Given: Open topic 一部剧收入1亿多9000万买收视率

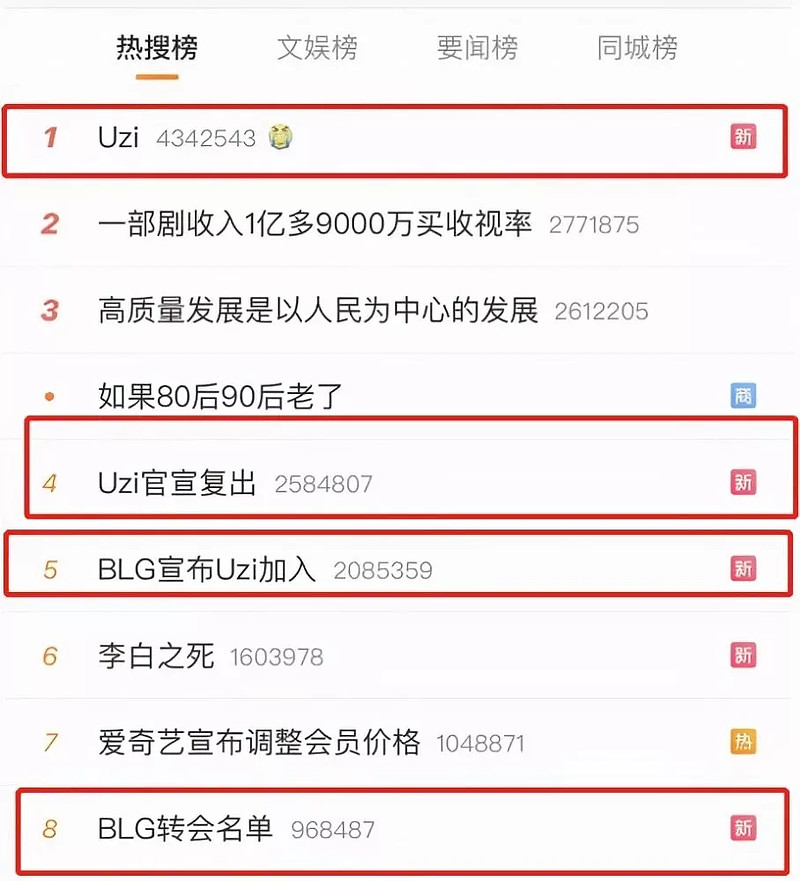Looking at the screenshot, I should point(315,224).
